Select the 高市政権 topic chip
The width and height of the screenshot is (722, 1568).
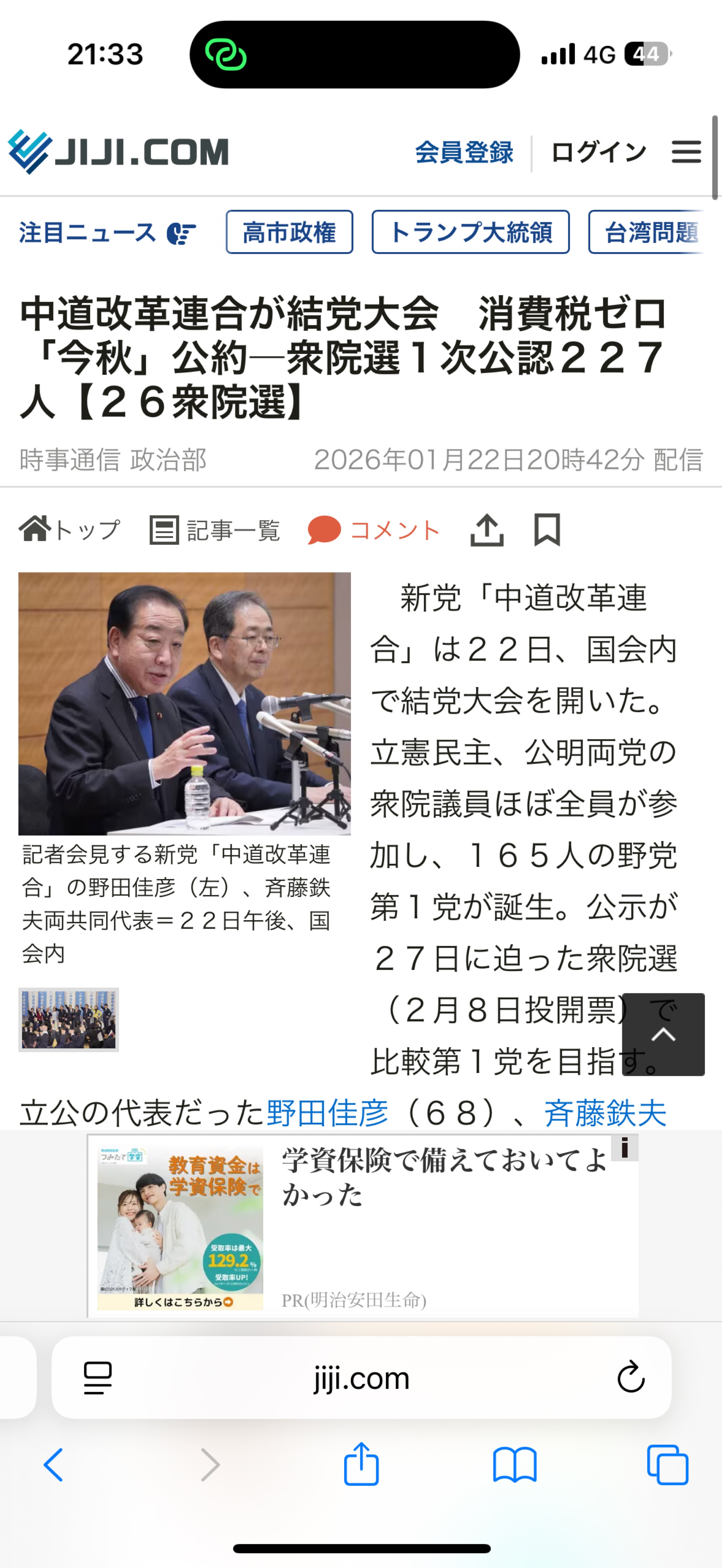tap(289, 232)
